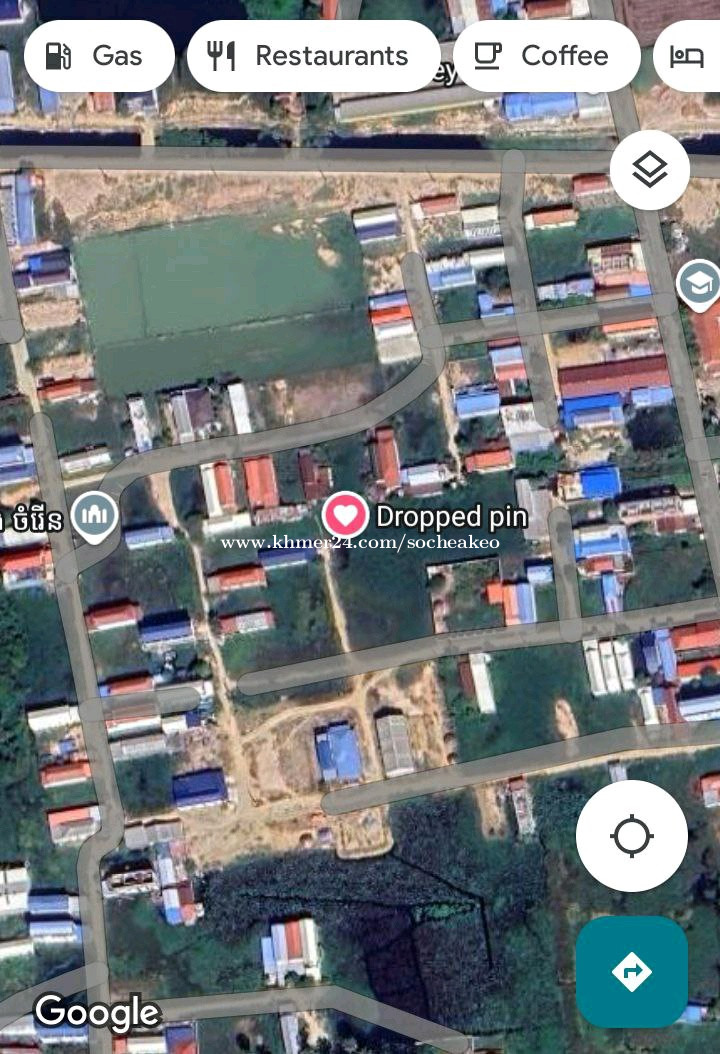Tap the Dropped pin marker
720x1054 pixels.
(345, 516)
